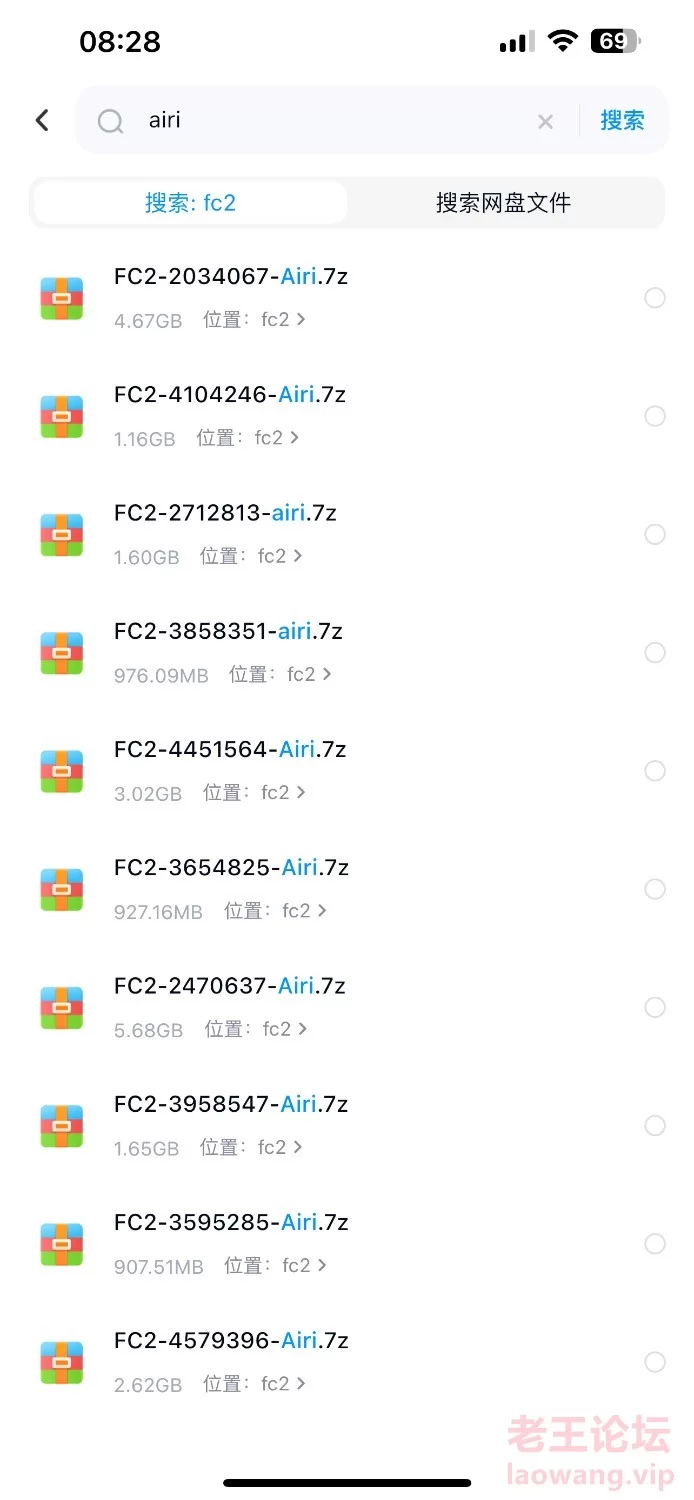
Task: Select the circle for FC2-4451564-Airi.7z
Action: click(x=655, y=771)
